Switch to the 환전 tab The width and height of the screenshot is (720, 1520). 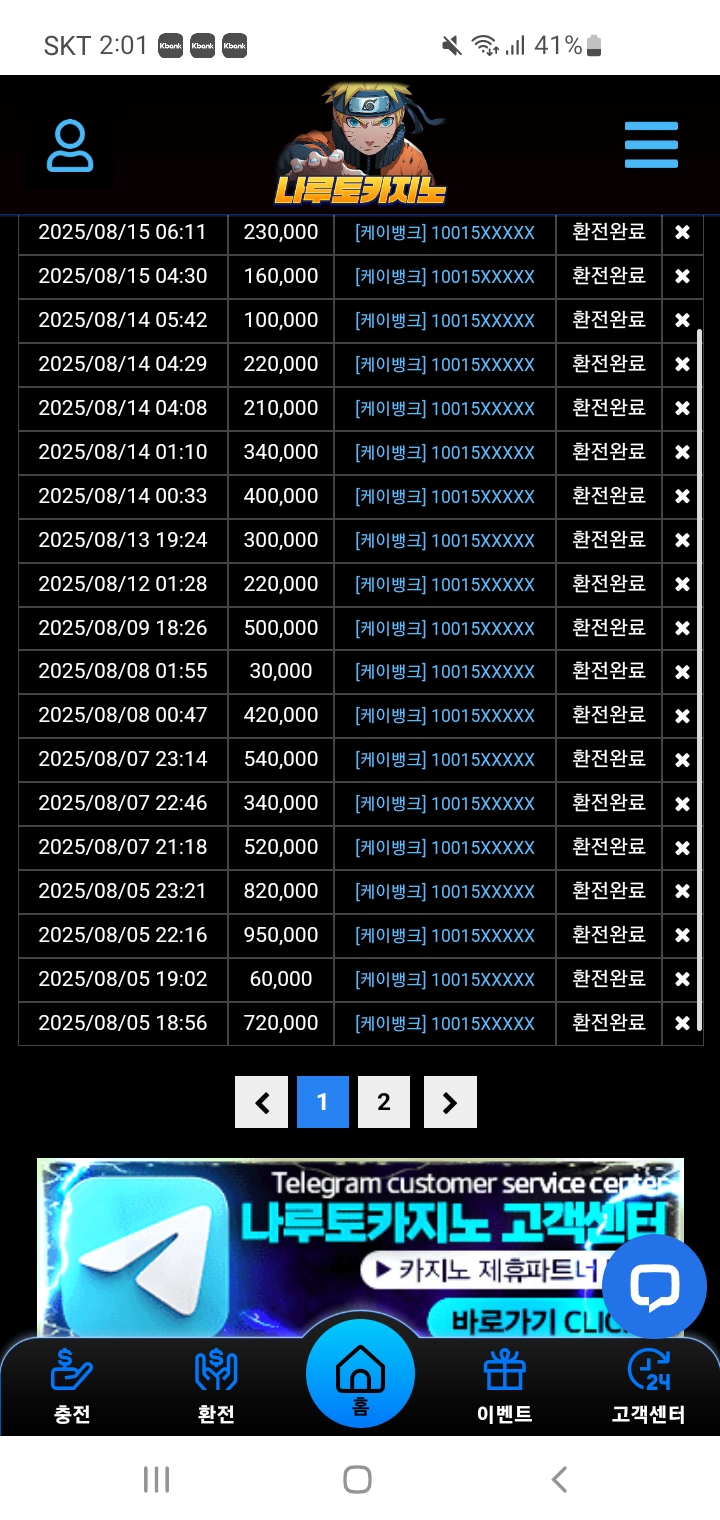[216, 1386]
